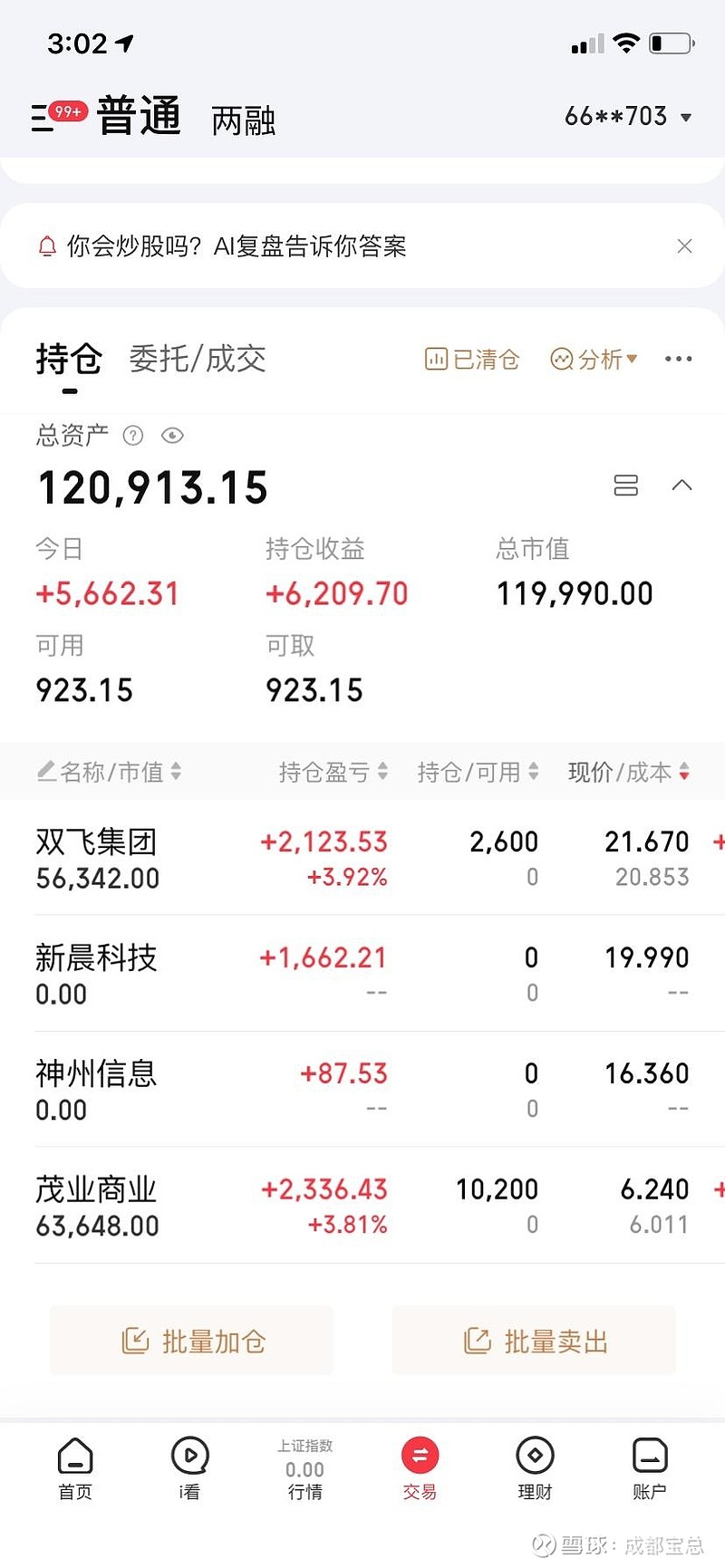Toggle the eye icon to hide assets
The width and height of the screenshot is (725, 1568).
[173, 436]
